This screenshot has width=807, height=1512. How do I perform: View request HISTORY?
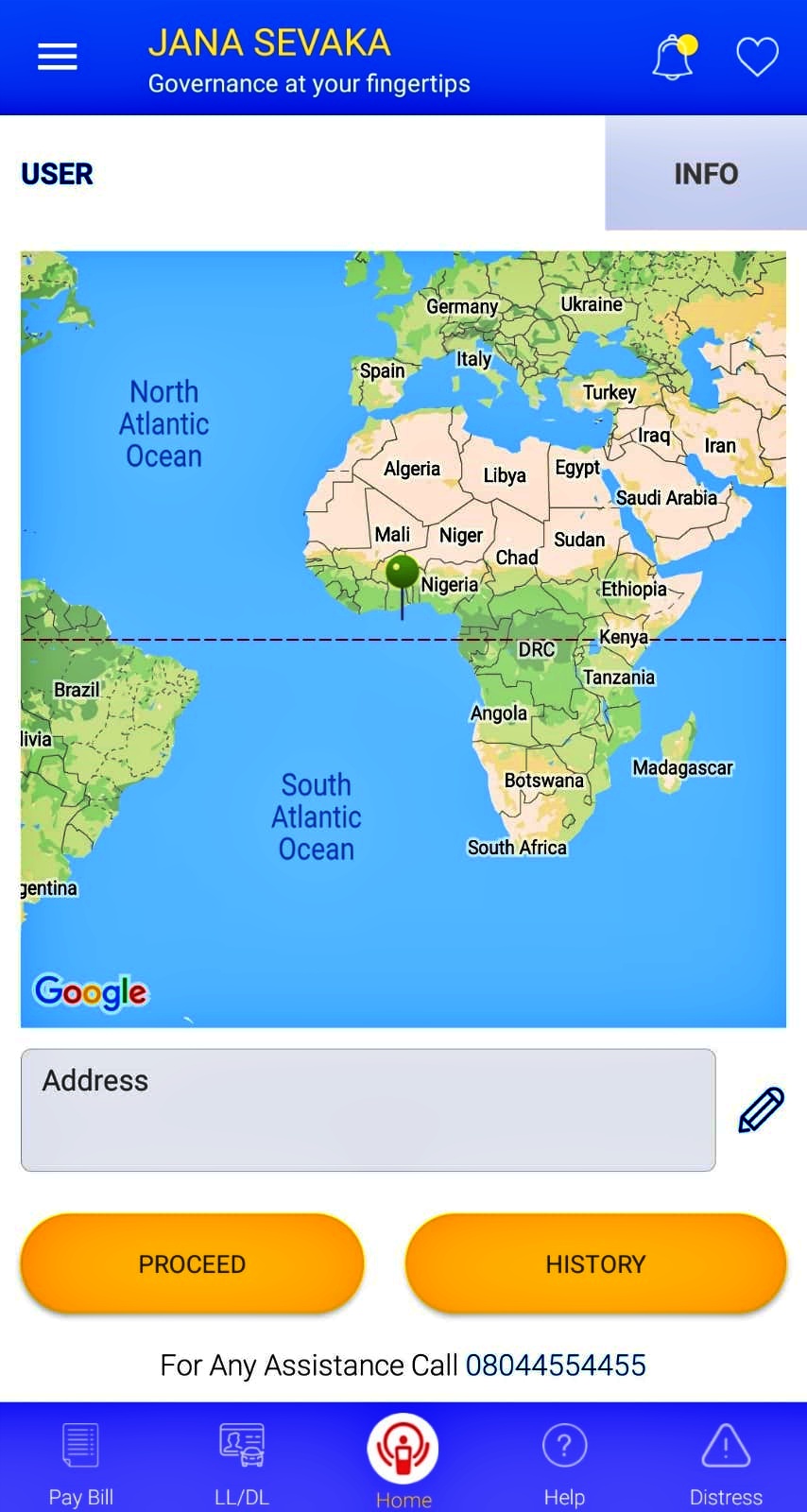click(595, 1263)
